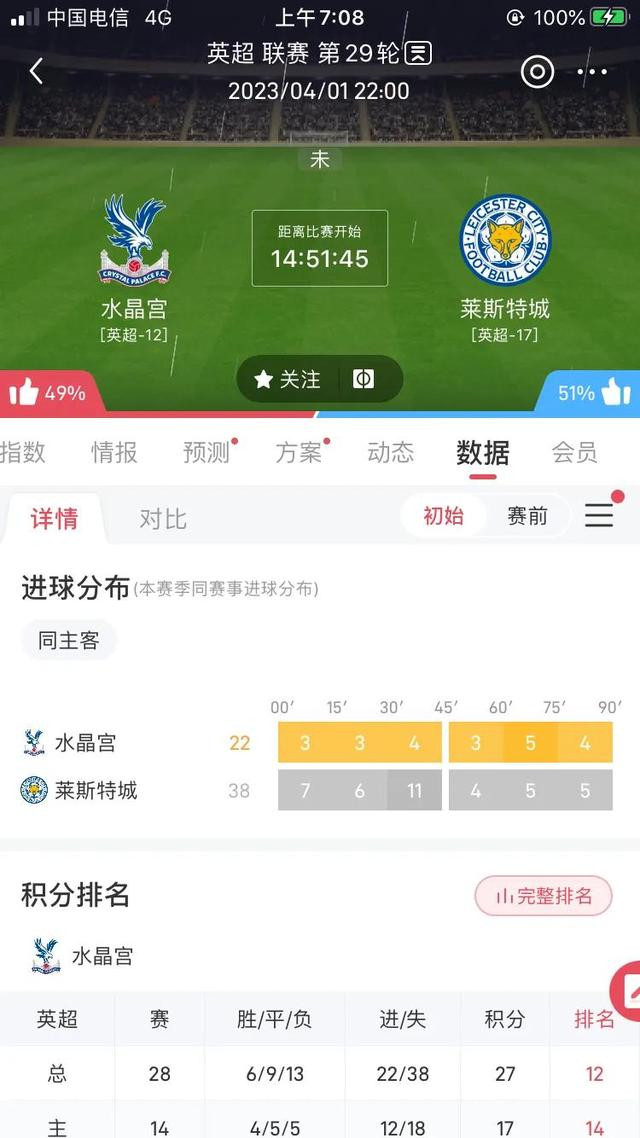Open the 预测 tab
Viewport: 640px width, 1138px height.
coord(207,452)
